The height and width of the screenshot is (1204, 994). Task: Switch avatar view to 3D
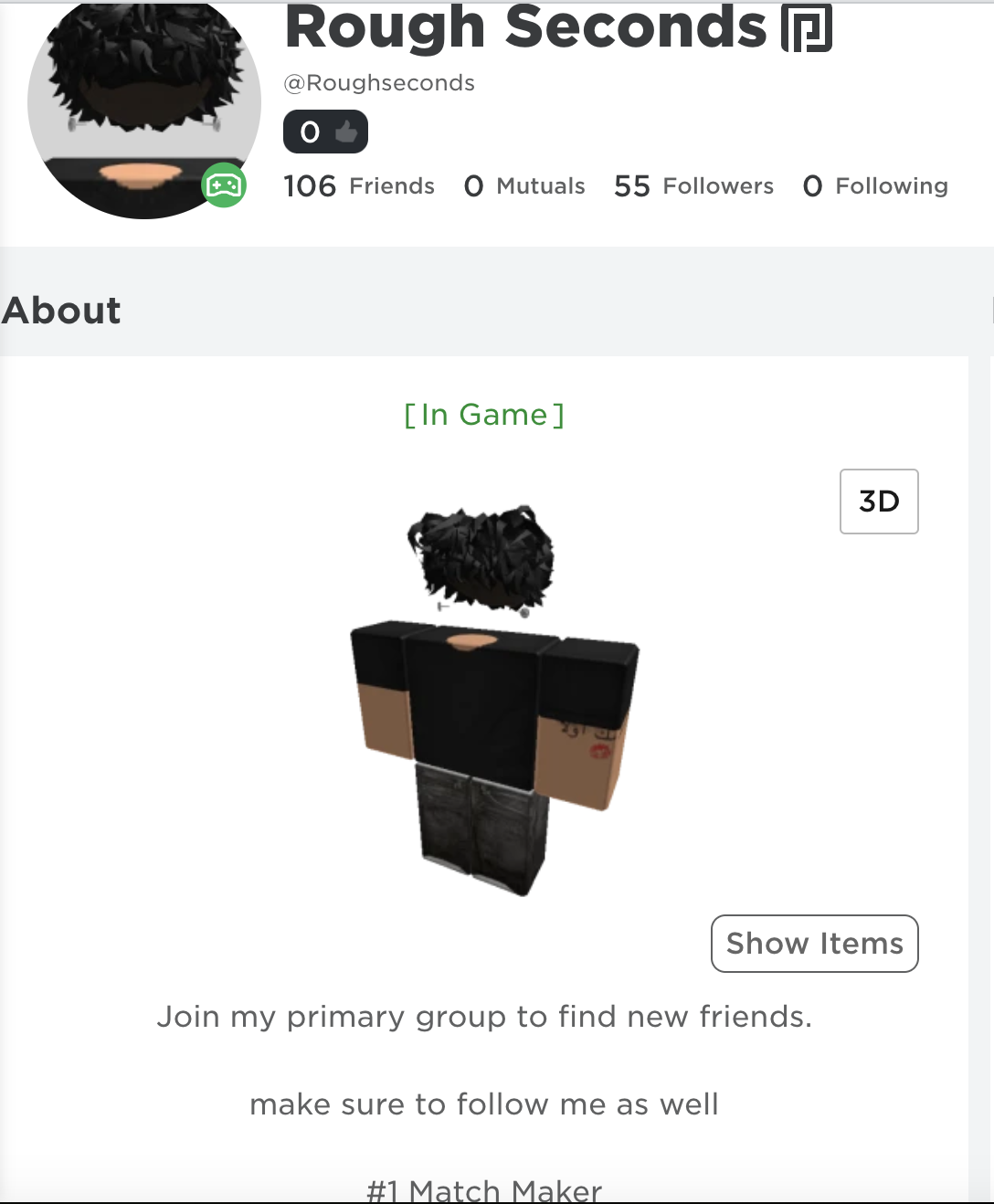click(879, 502)
